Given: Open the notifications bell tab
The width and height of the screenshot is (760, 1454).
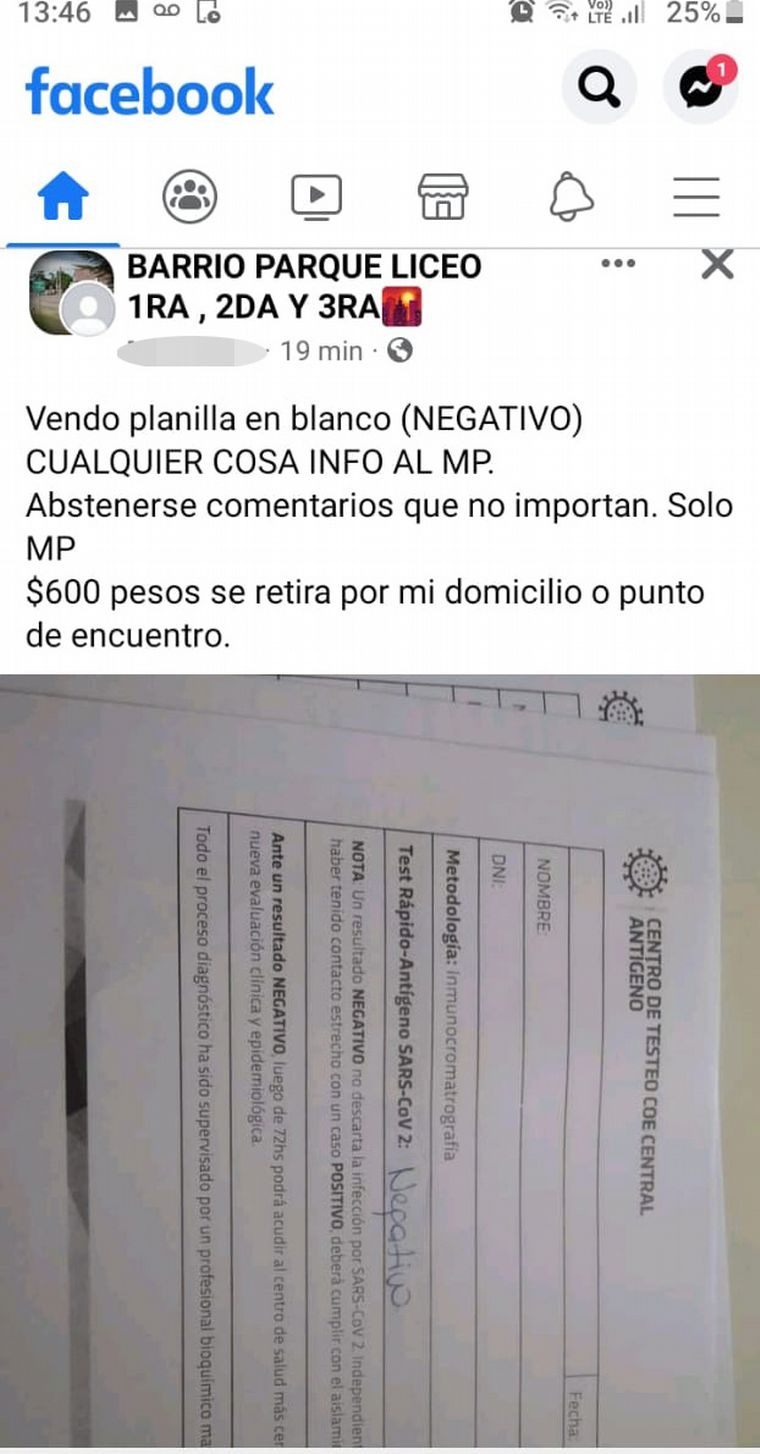Looking at the screenshot, I should 571,197.
